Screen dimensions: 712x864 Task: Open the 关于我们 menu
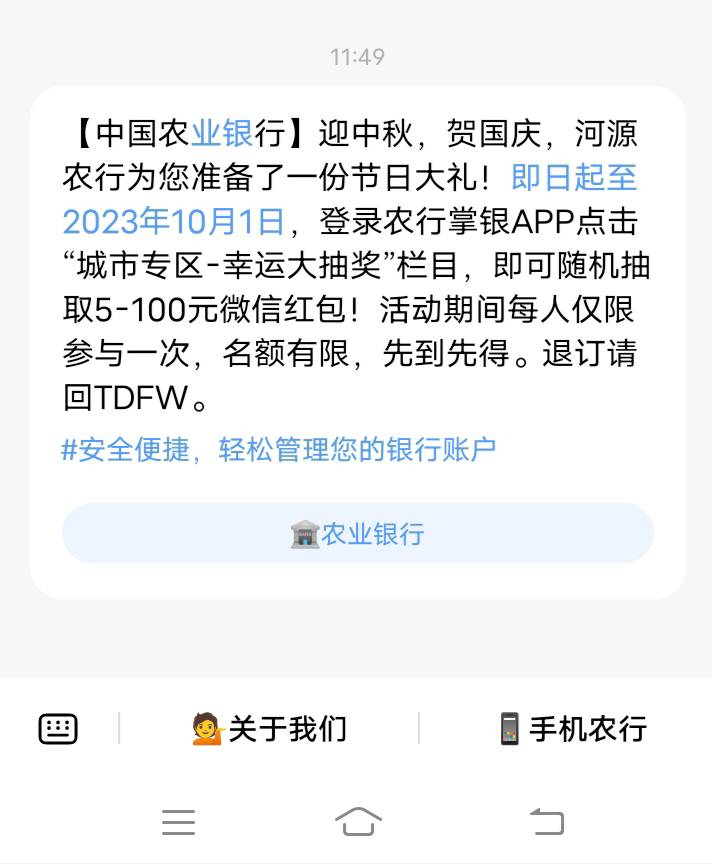click(x=269, y=728)
